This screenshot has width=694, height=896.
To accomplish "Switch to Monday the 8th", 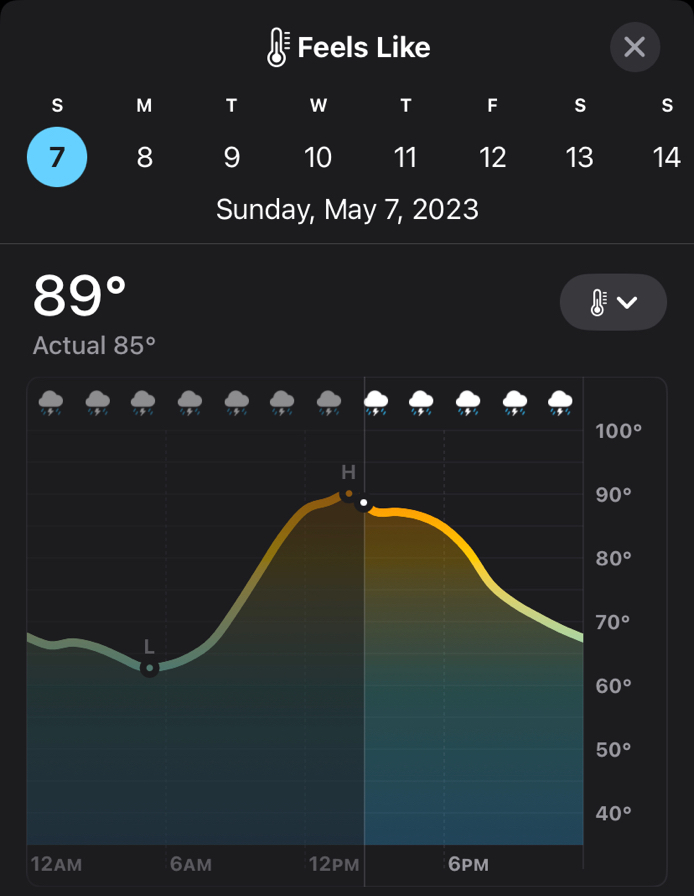I will [x=144, y=157].
